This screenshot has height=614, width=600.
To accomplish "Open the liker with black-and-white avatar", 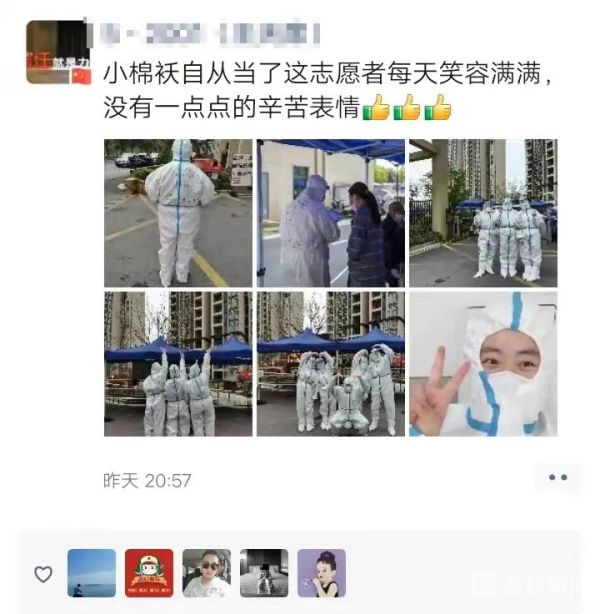I will pos(264,573).
